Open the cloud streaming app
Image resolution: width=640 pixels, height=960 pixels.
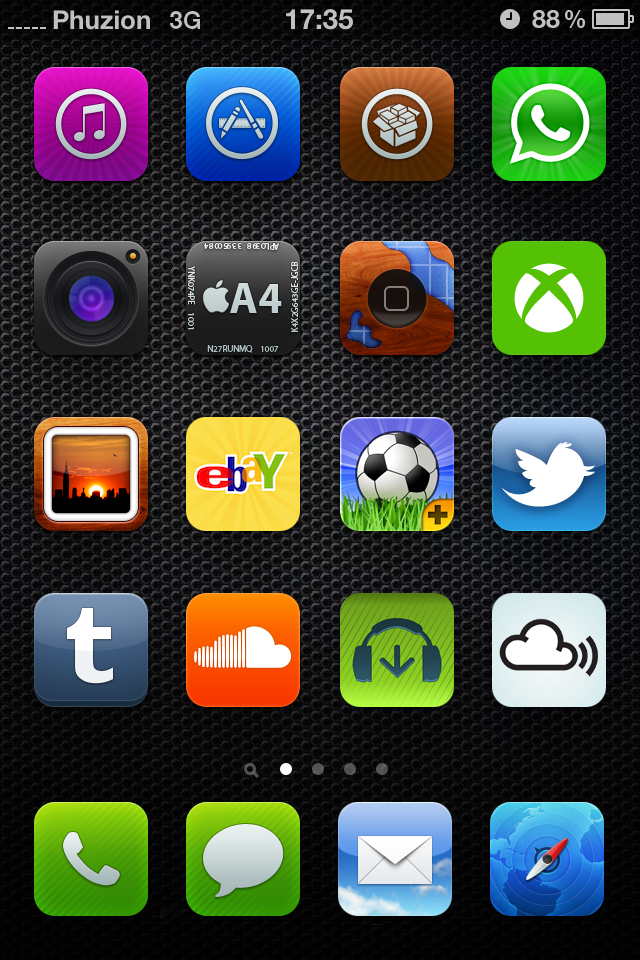click(549, 650)
